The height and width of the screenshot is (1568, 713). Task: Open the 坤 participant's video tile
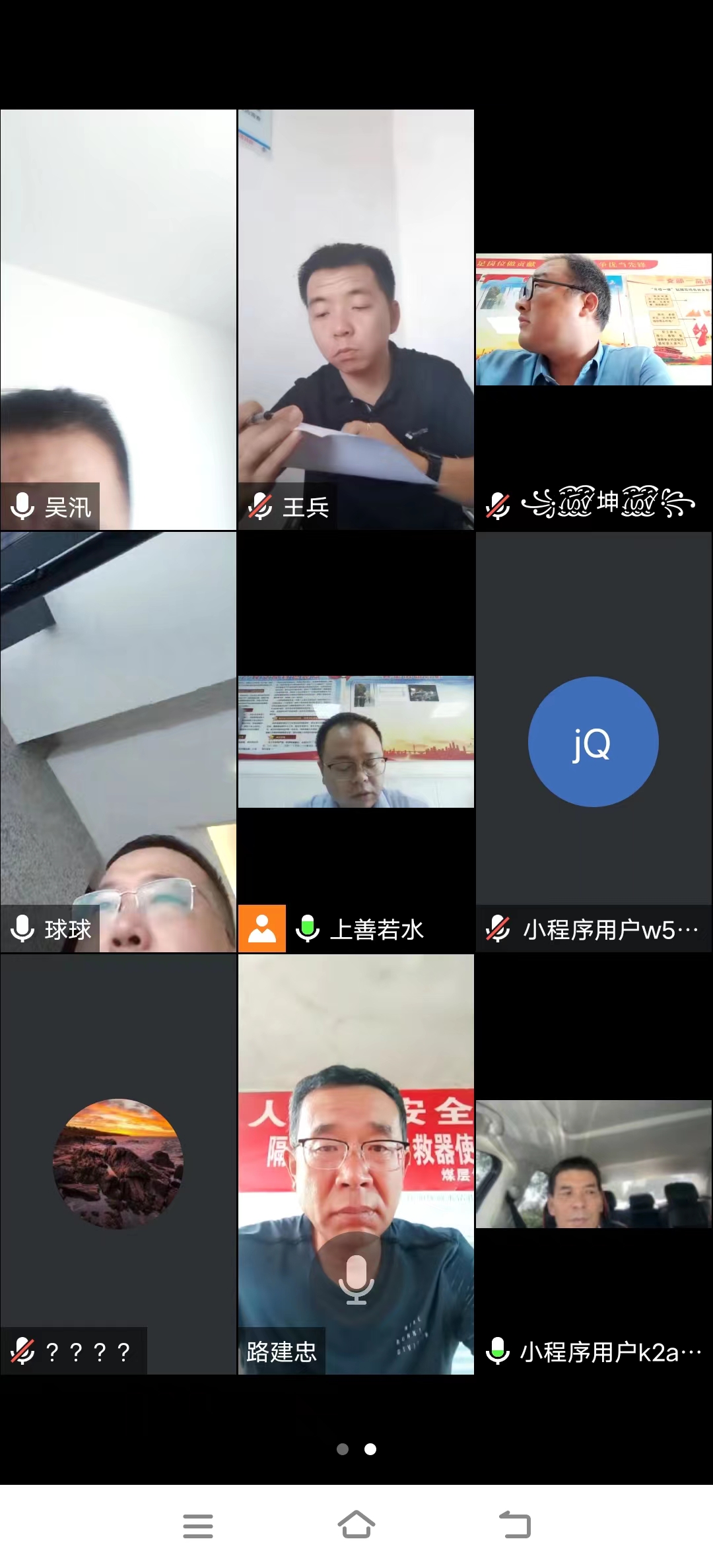click(x=594, y=319)
